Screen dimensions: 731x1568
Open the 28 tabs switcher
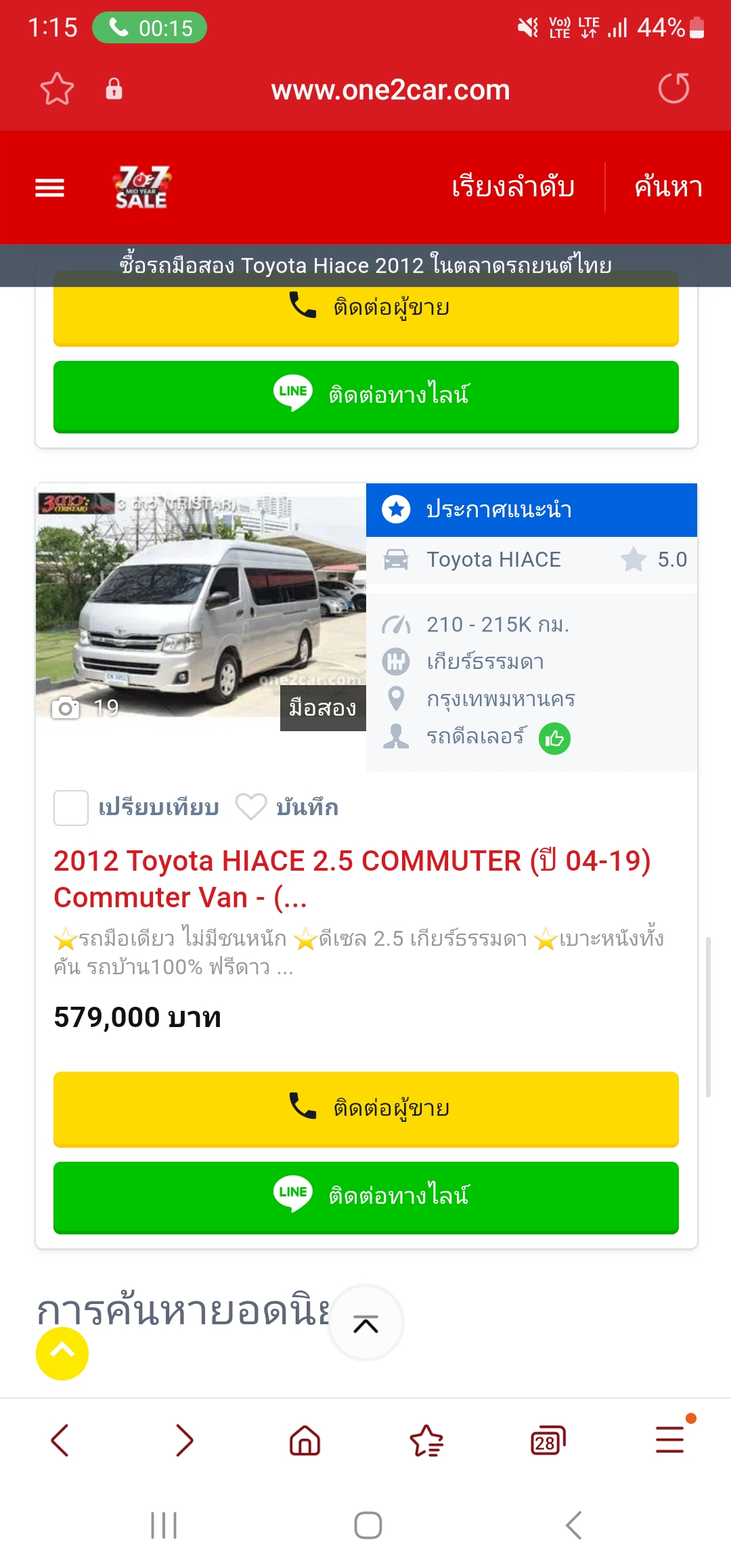548,1440
